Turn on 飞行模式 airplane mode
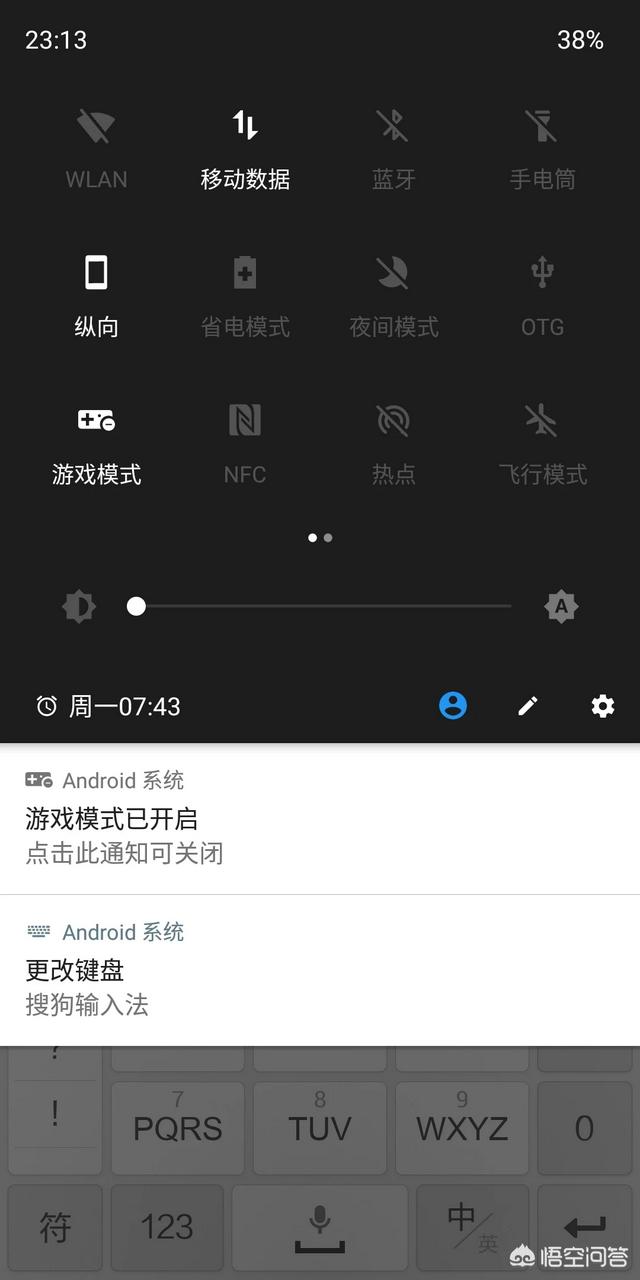Screen dimensions: 640x1280 (542, 421)
